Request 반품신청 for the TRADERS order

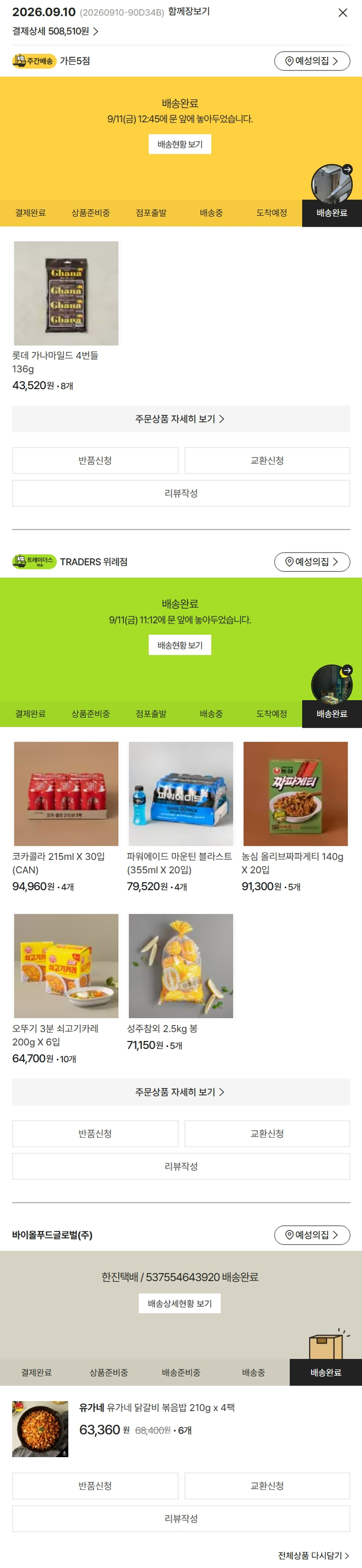[95, 1134]
